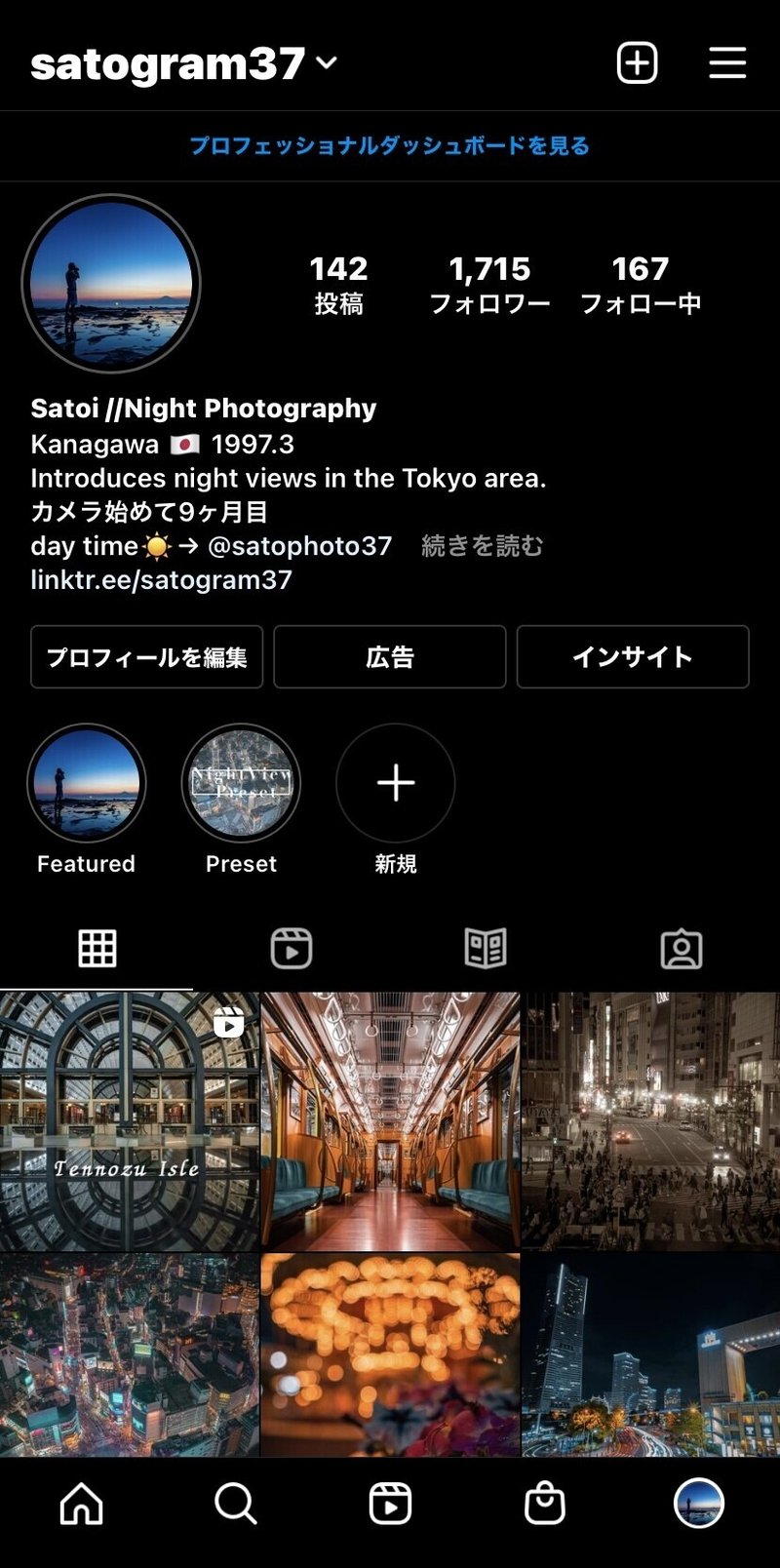Viewport: 780px width, 1568px height.
Task: Open the 広告 button
Action: point(390,657)
